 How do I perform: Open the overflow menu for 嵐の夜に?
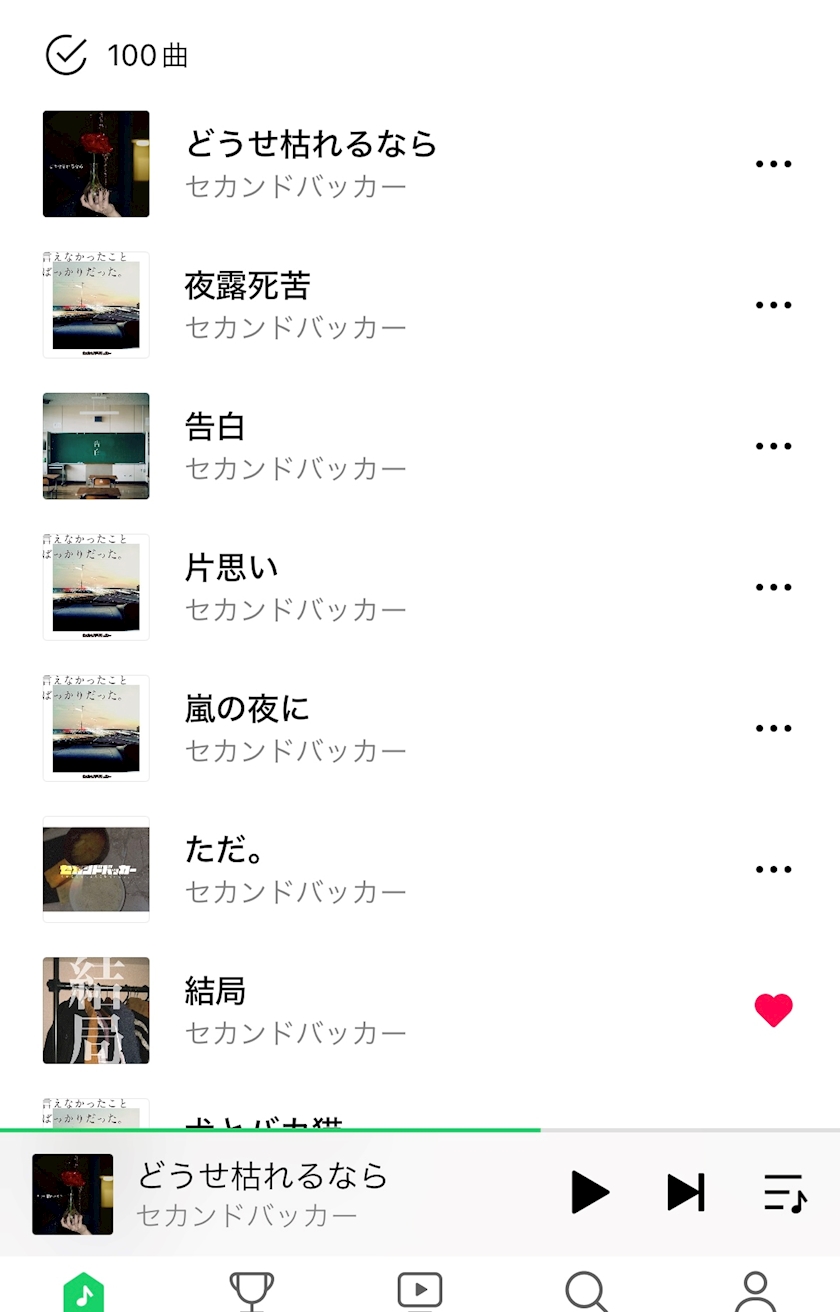coord(773,728)
